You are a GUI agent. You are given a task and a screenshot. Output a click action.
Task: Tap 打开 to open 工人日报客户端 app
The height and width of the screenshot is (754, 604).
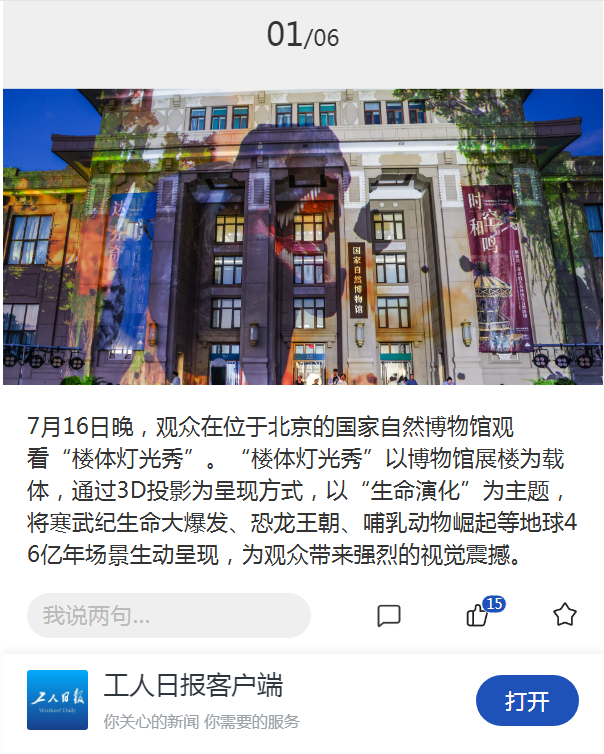pyautogui.click(x=527, y=701)
